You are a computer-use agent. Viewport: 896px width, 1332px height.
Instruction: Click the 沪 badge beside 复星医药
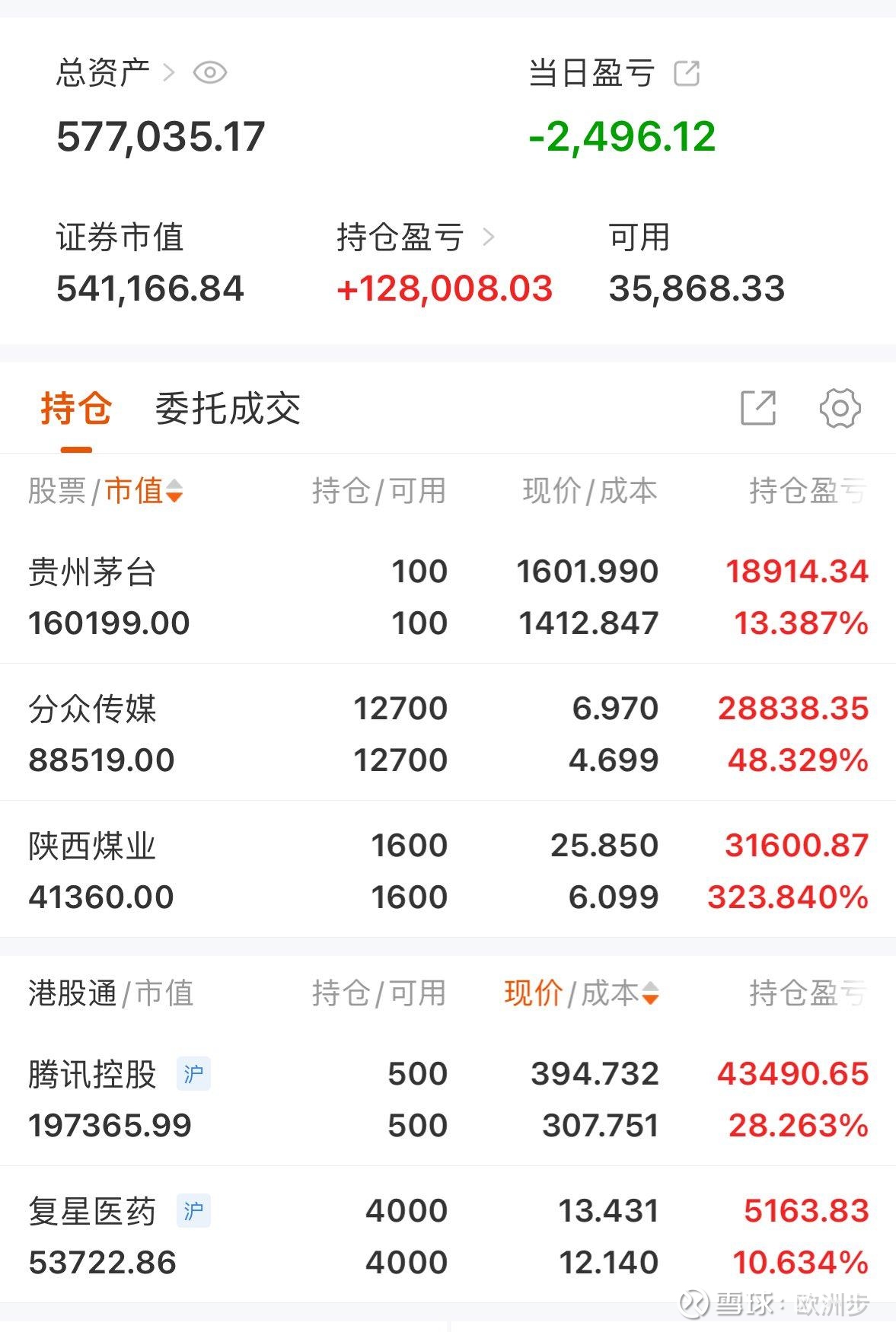click(x=194, y=1211)
